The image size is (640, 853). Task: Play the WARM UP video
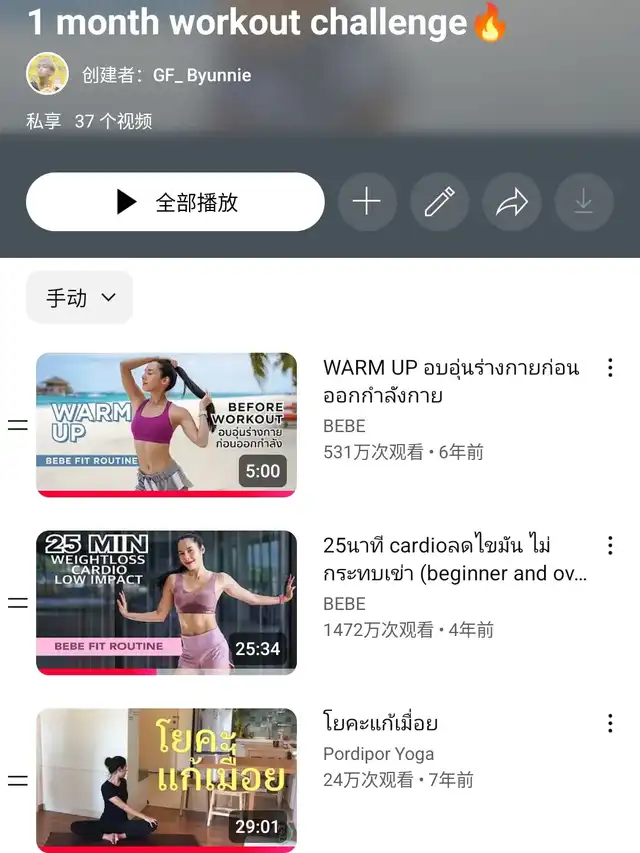[x=166, y=424]
